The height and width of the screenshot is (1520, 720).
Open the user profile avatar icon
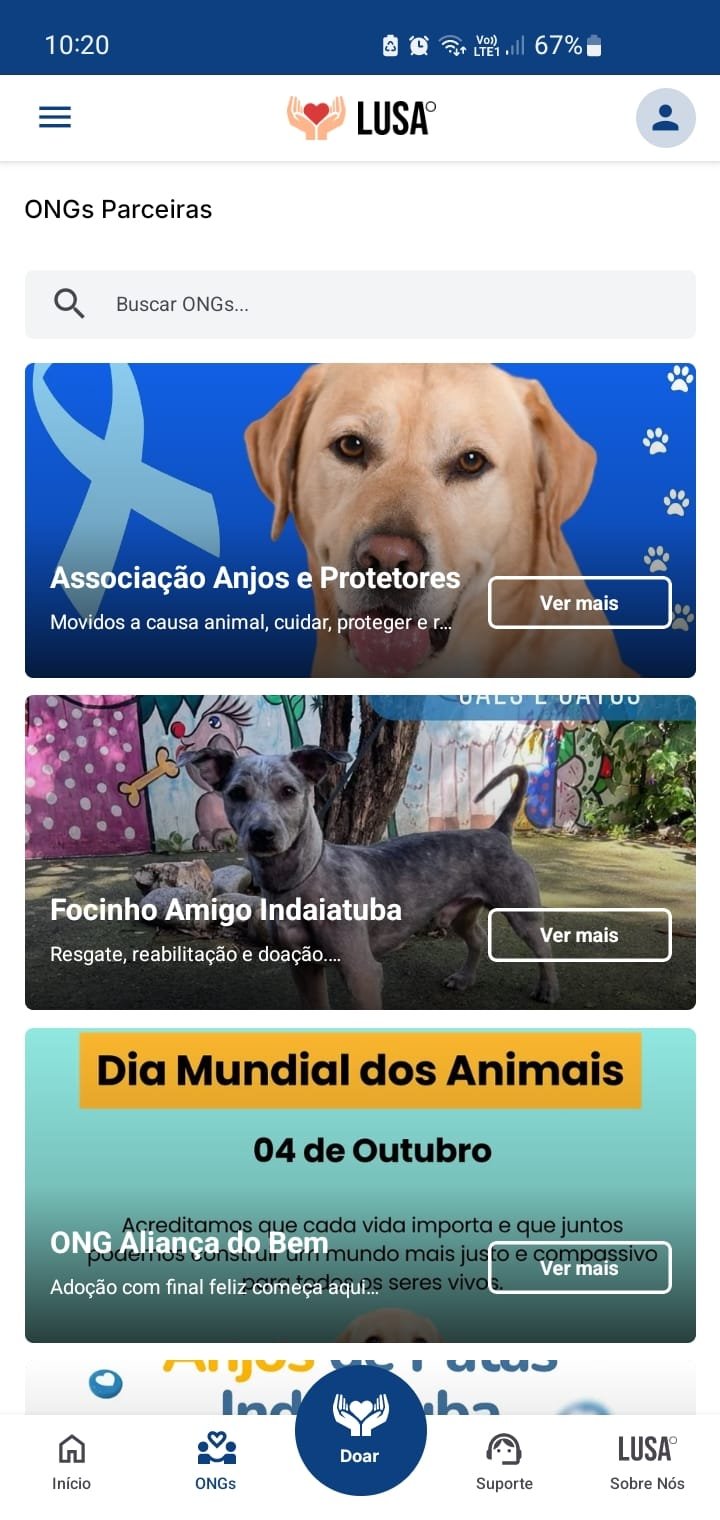point(664,116)
